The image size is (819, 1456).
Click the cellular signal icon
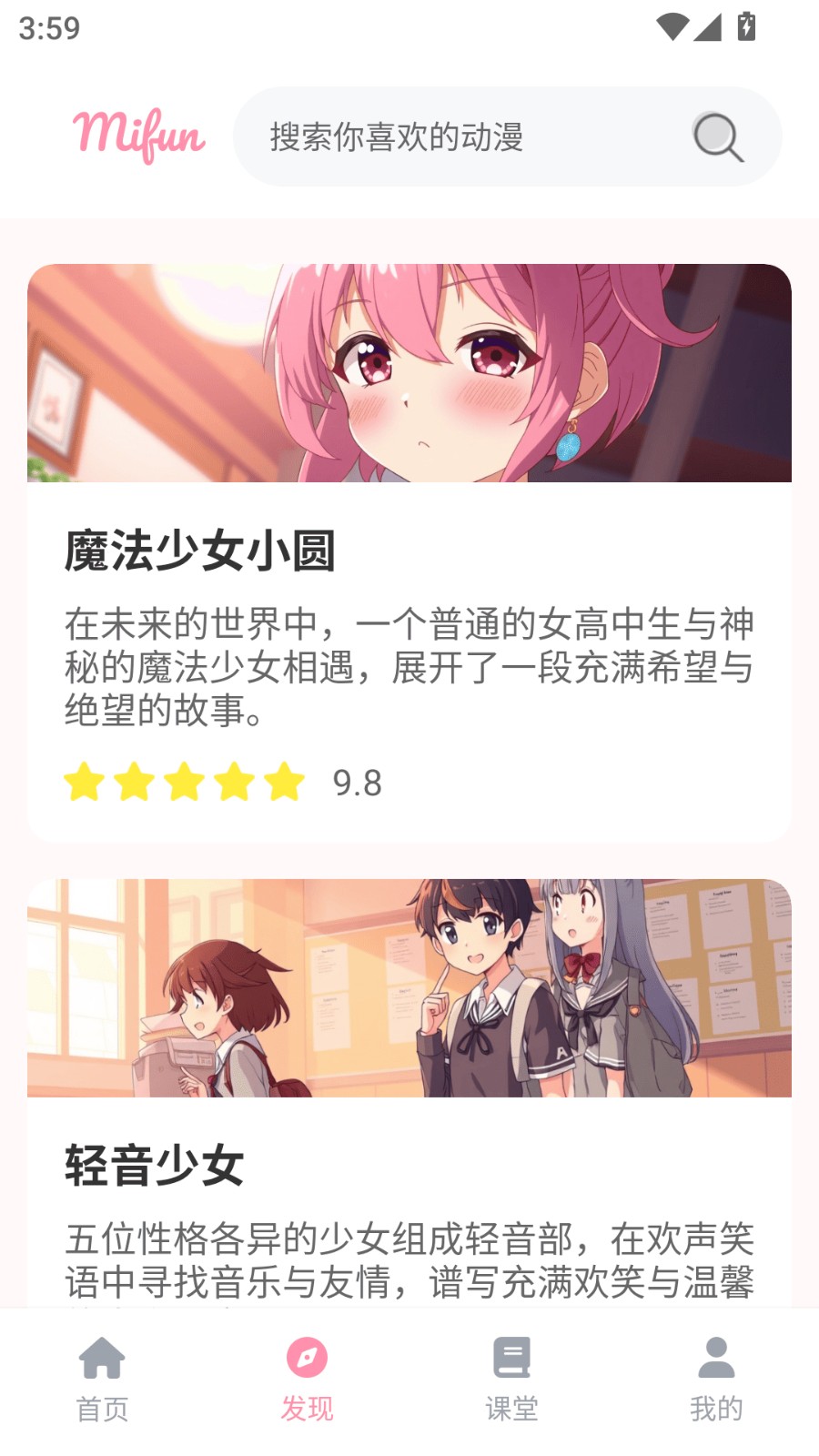[708, 26]
